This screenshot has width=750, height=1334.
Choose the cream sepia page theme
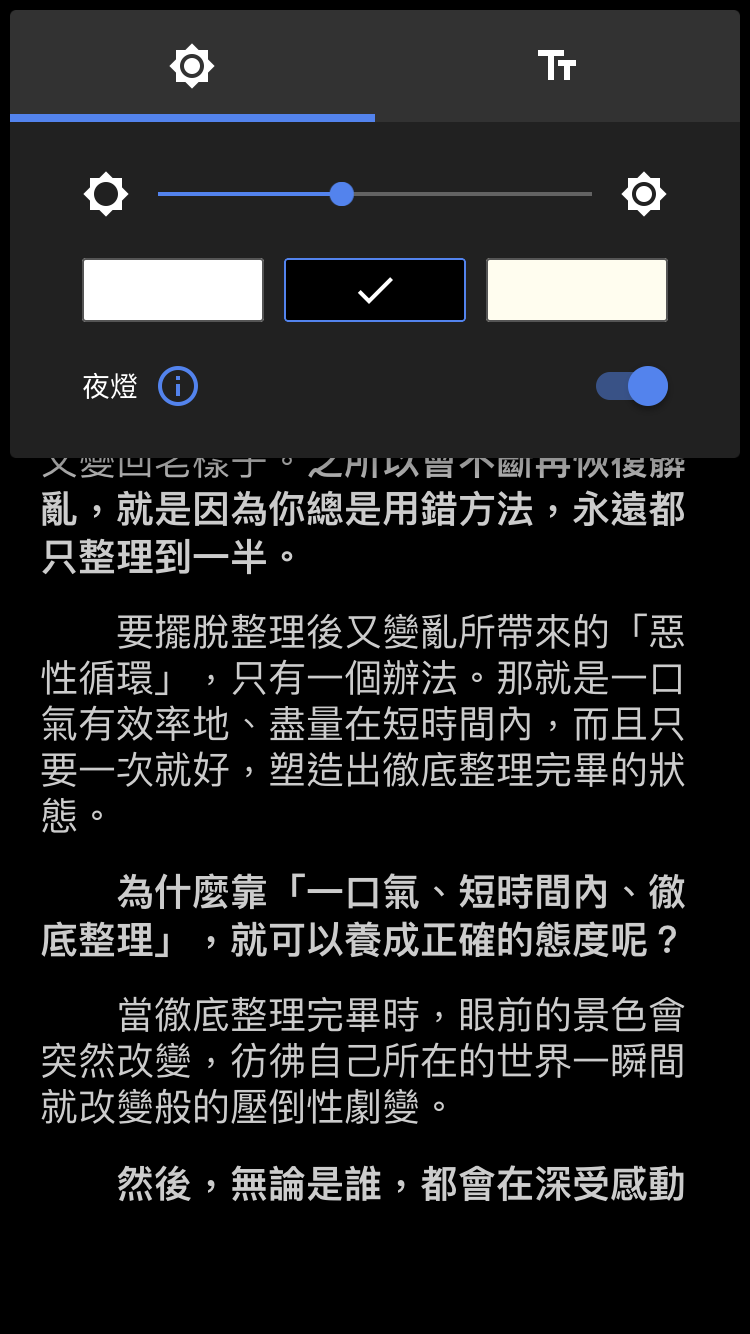pos(577,290)
